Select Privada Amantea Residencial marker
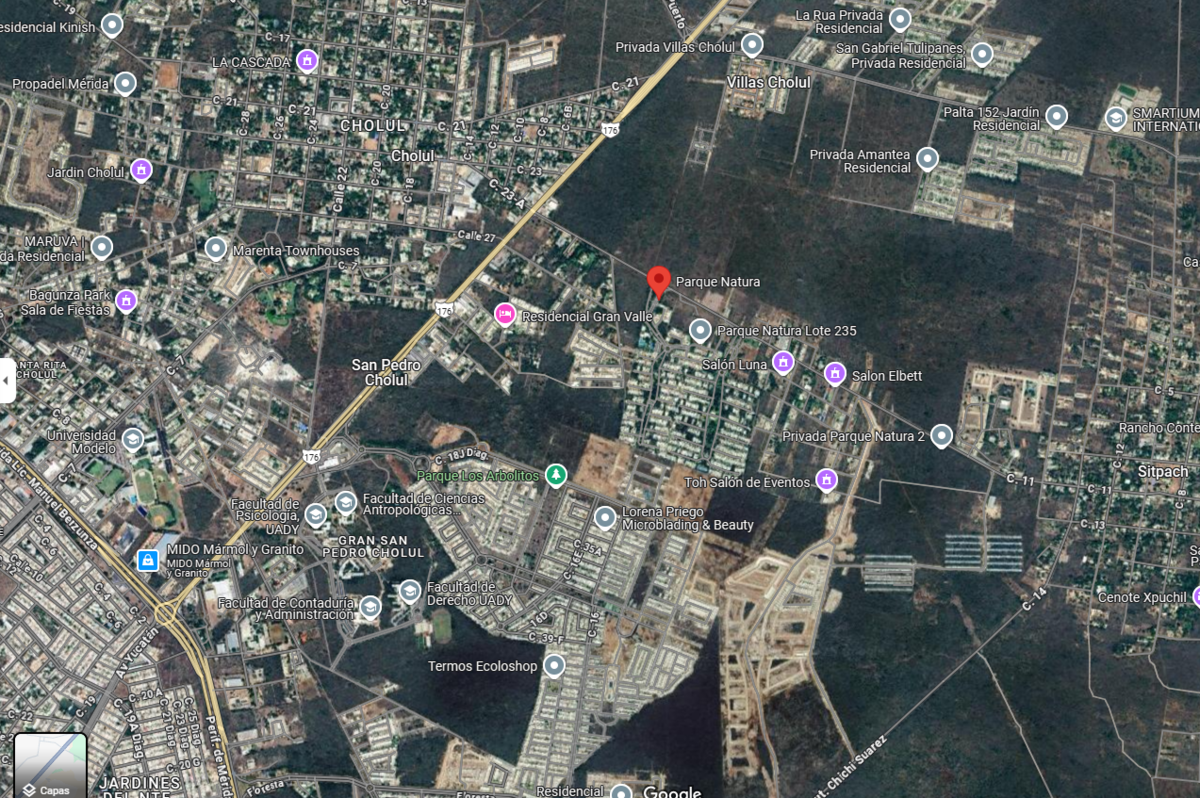This screenshot has height=798, width=1200. 928,159
